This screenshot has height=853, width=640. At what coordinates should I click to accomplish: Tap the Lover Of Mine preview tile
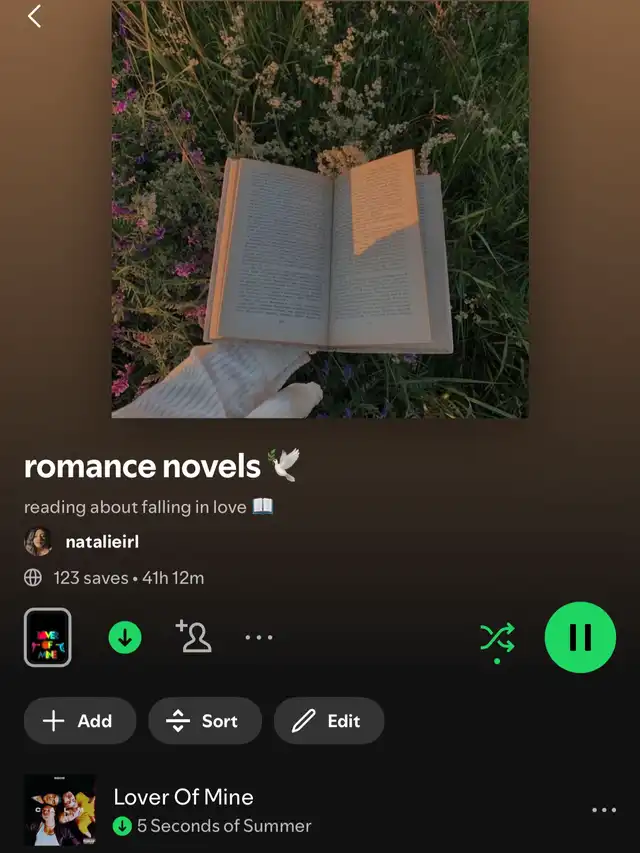coord(47,637)
